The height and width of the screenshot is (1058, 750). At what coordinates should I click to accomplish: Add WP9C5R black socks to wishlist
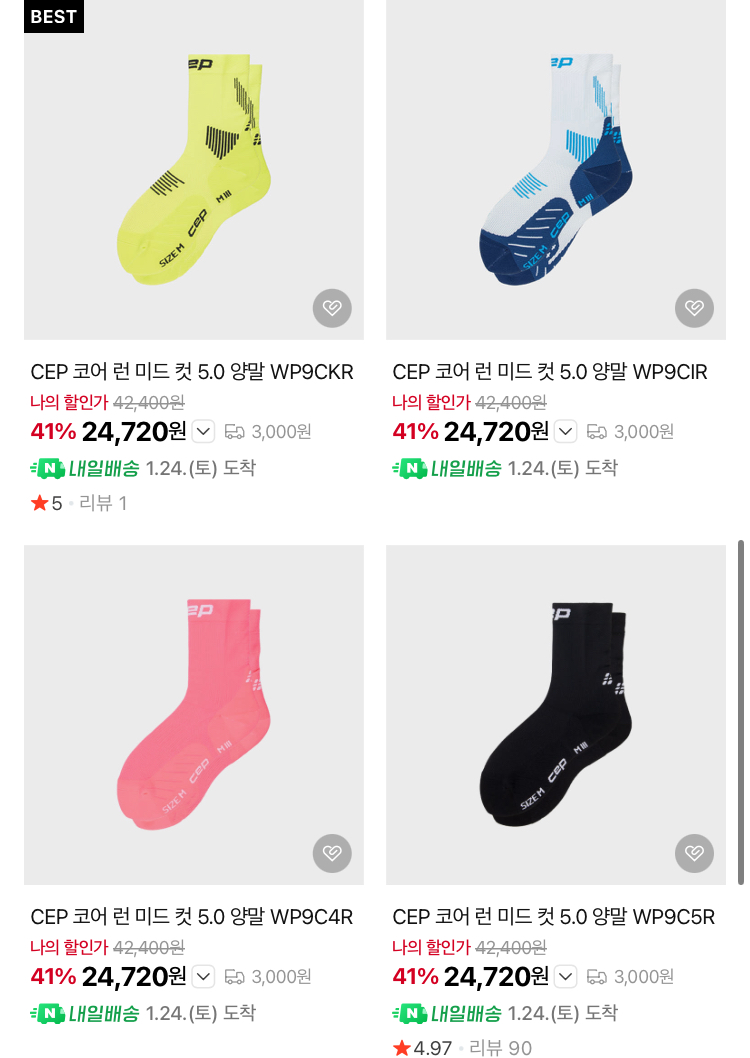(694, 853)
